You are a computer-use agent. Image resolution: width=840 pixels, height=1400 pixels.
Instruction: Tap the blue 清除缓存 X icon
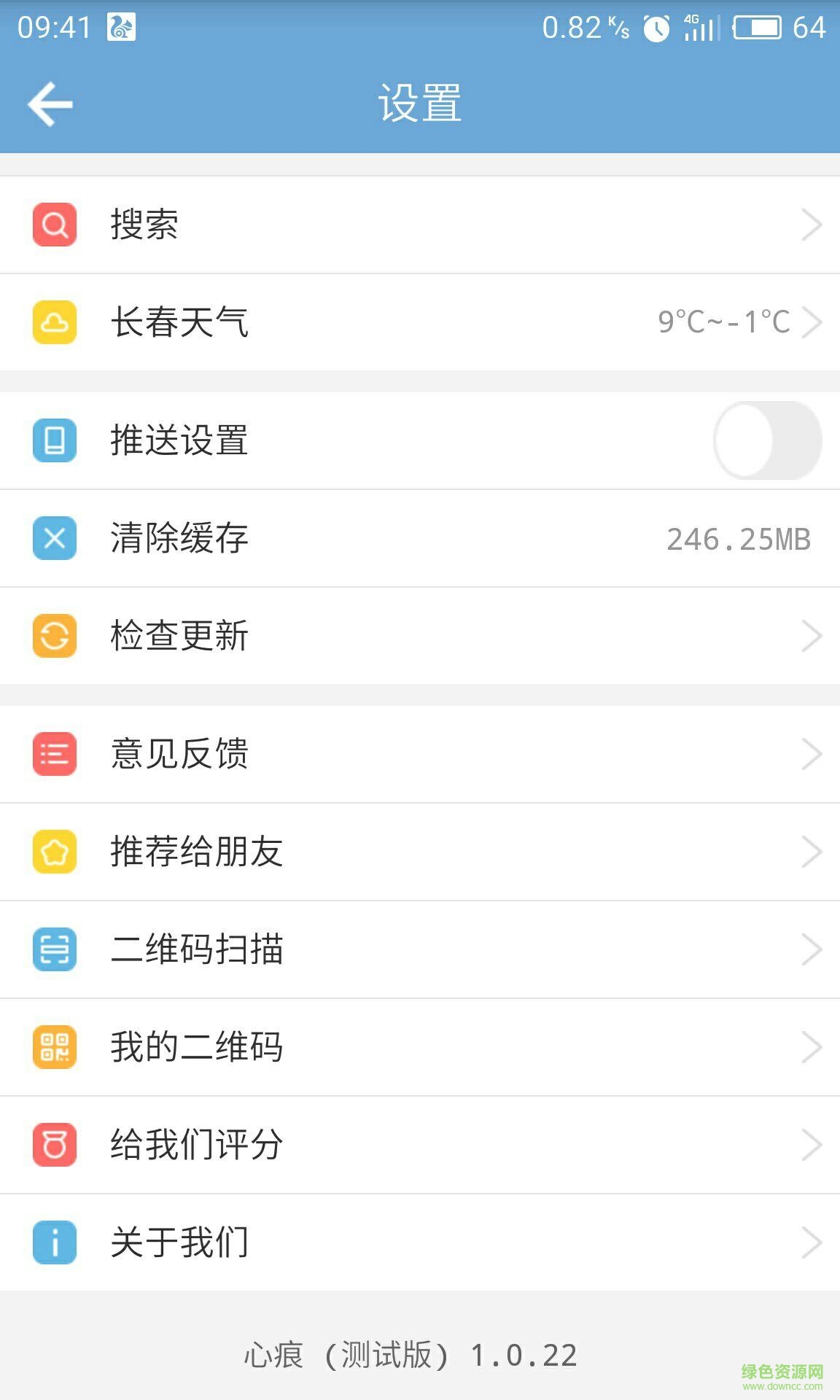(55, 538)
